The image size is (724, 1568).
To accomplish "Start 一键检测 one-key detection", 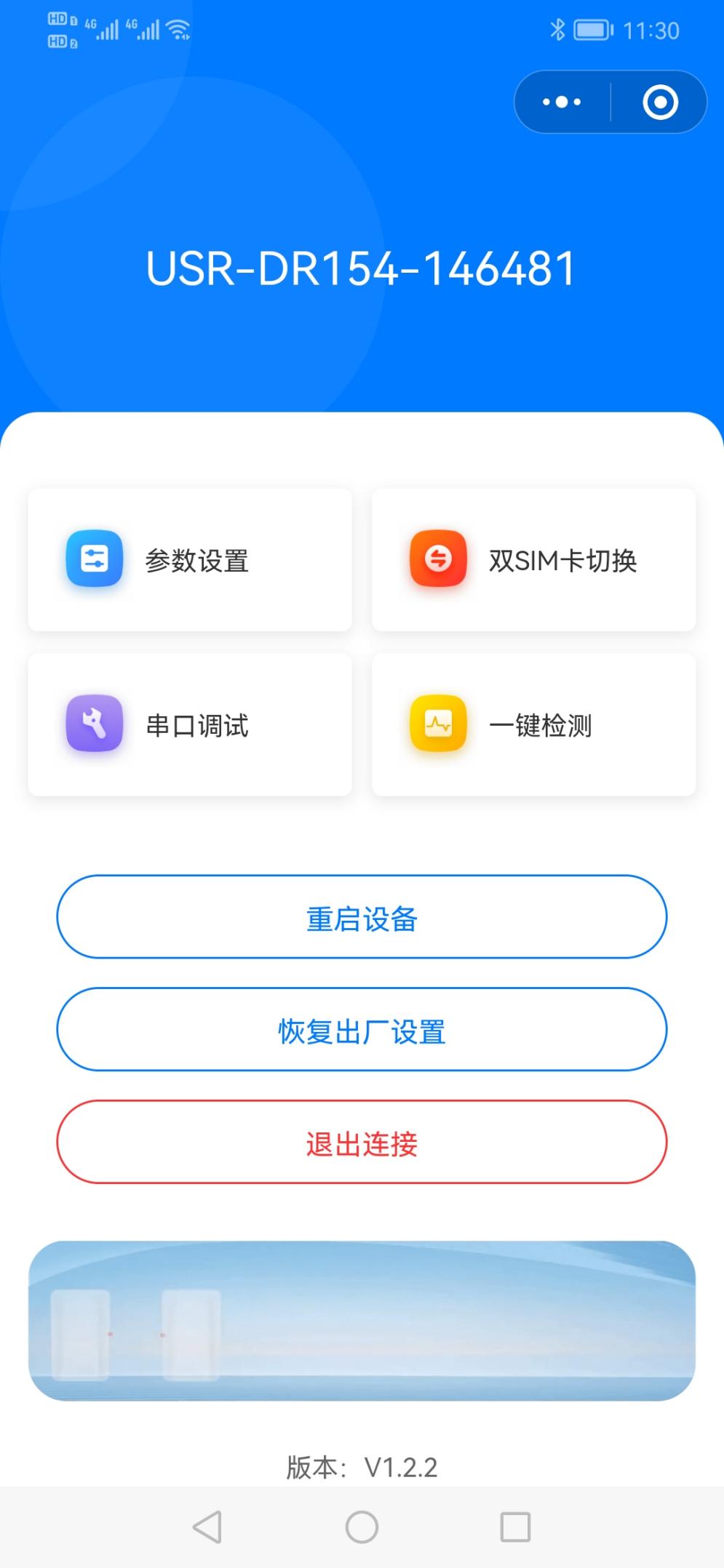I will (x=533, y=725).
